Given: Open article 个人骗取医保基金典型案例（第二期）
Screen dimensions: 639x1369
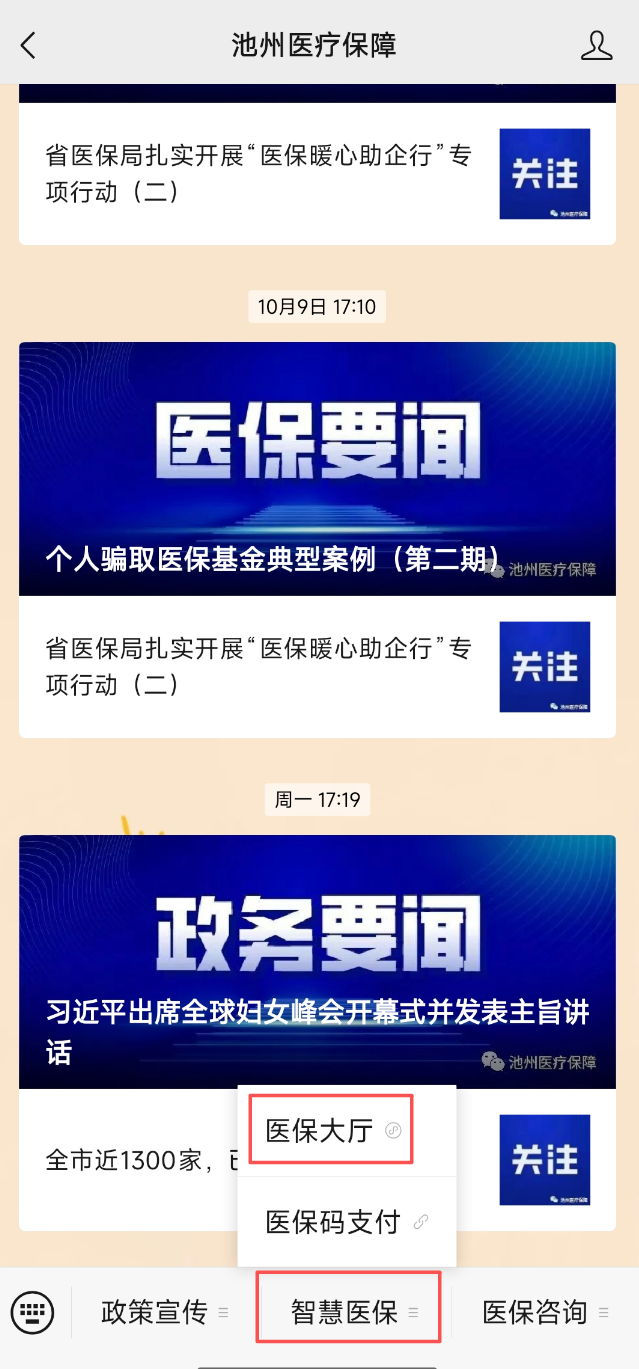Looking at the screenshot, I should (x=317, y=469).
